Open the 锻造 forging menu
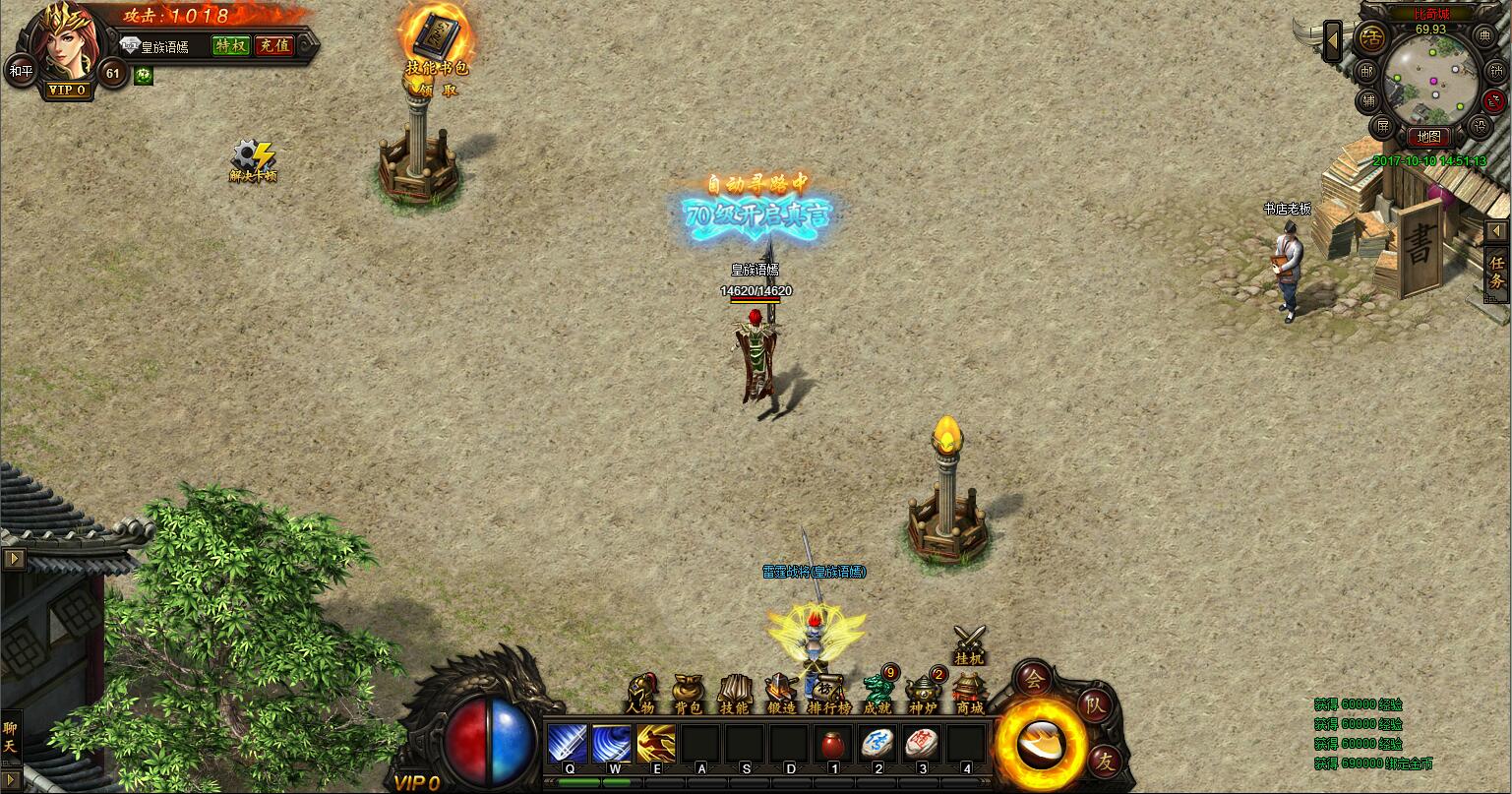 781,693
